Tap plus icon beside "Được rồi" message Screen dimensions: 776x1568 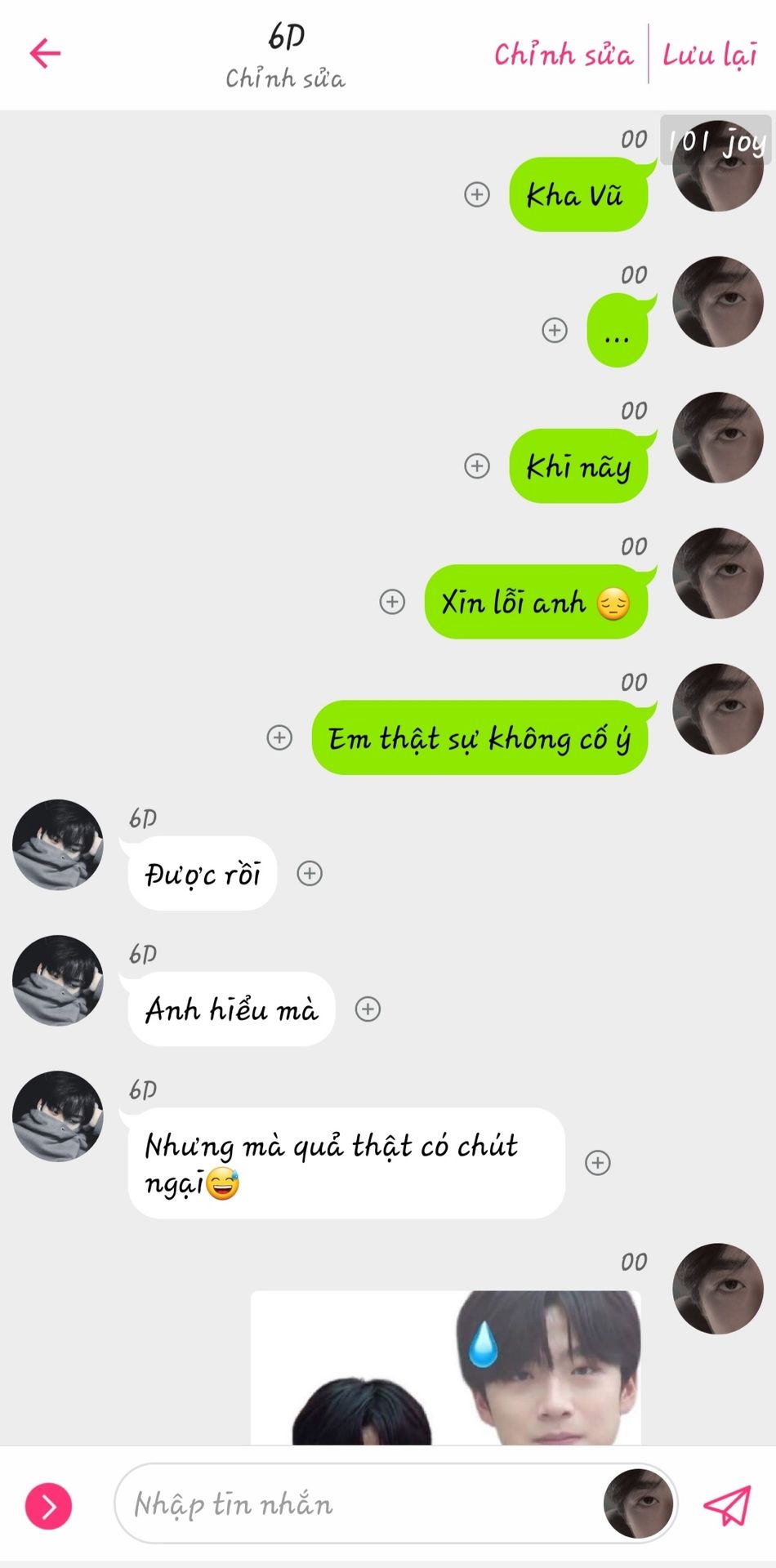[310, 873]
